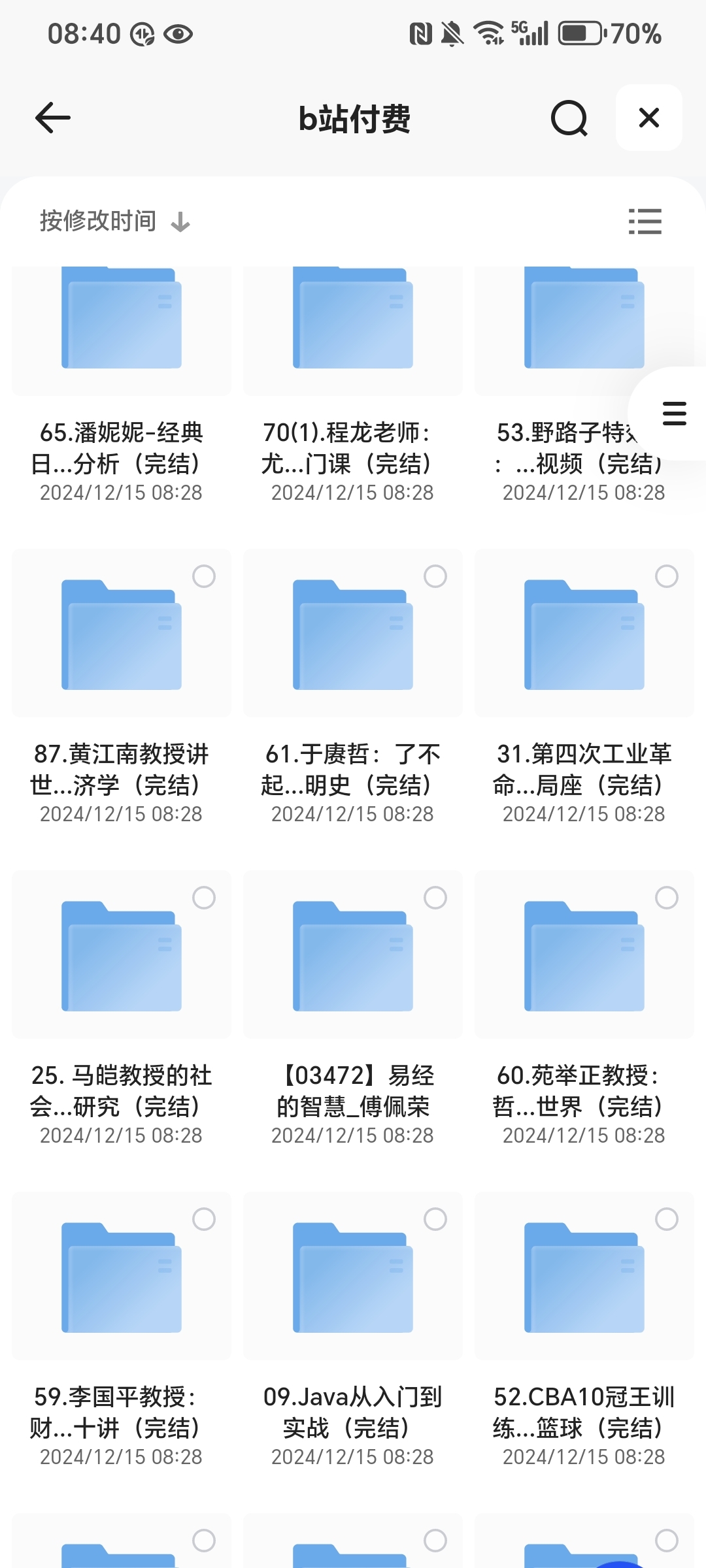Select checkbox on 25. 马皑教授 folder
Viewport: 706px width, 1568px height.
[x=204, y=898]
